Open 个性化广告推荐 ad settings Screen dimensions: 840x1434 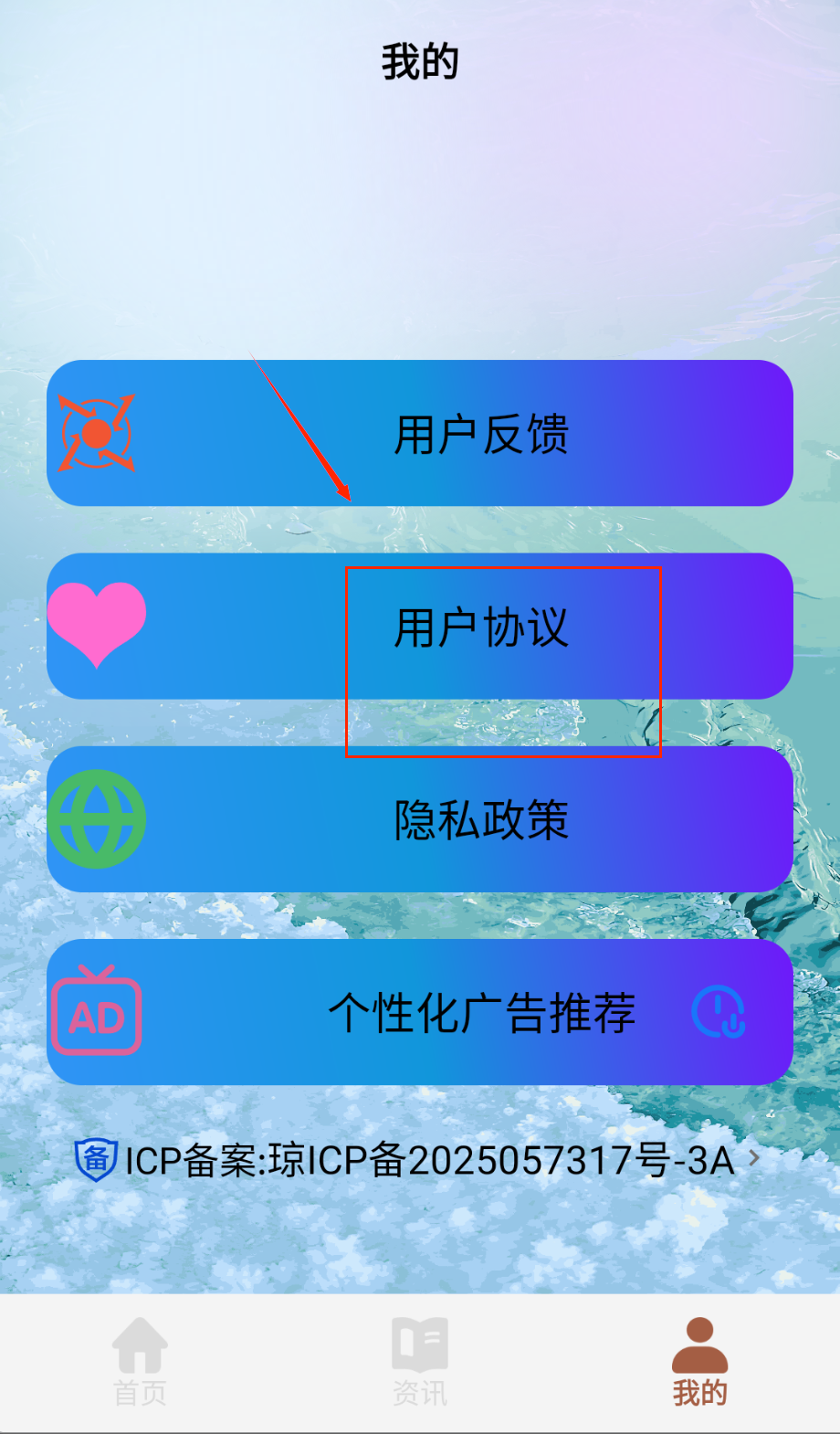coord(419,1012)
